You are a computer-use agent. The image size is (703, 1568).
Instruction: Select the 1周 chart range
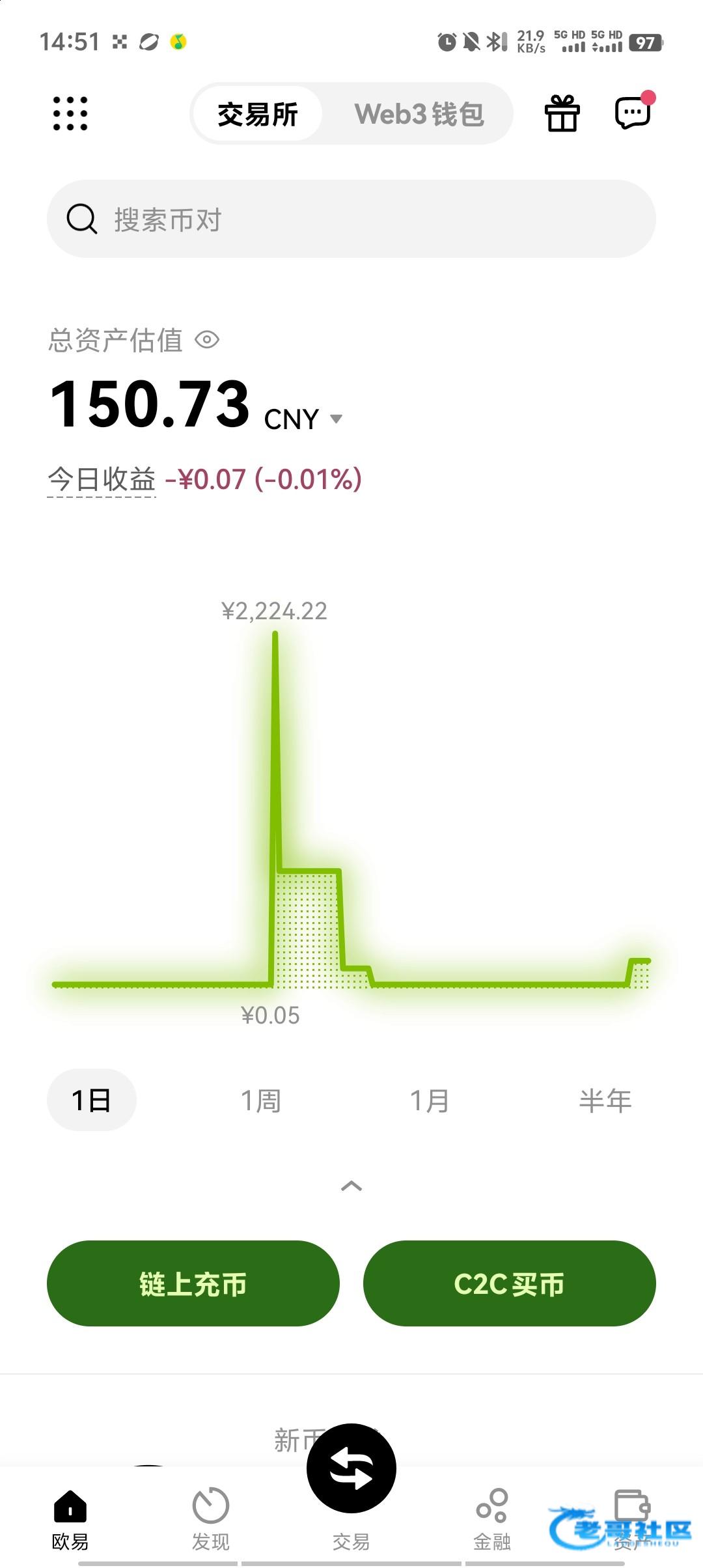260,1100
